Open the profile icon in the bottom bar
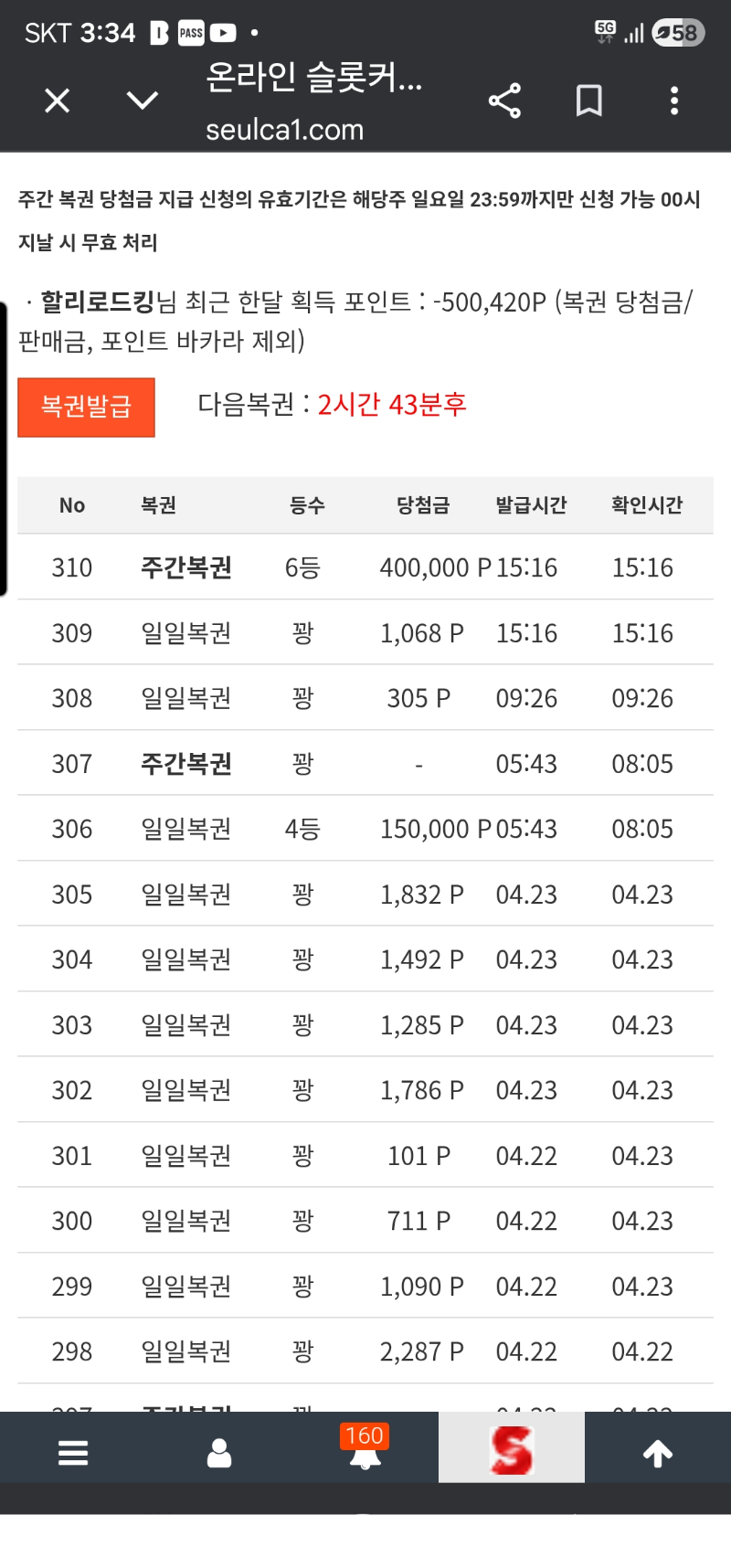This screenshot has height=1568, width=731. (x=219, y=1452)
